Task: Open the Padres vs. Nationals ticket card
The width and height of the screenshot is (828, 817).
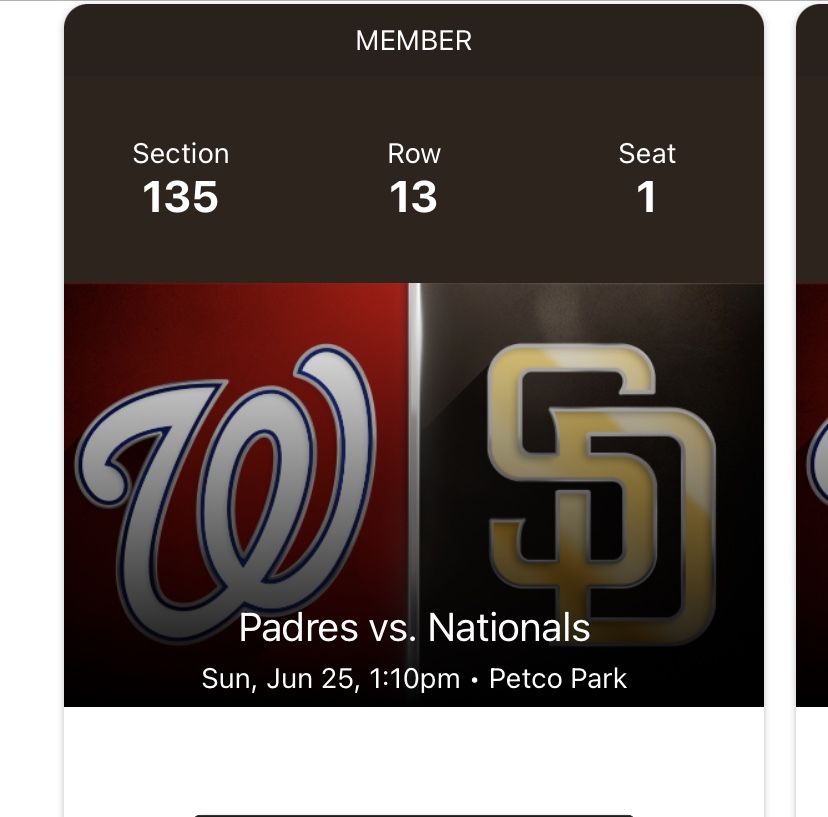Action: pyautogui.click(x=414, y=494)
